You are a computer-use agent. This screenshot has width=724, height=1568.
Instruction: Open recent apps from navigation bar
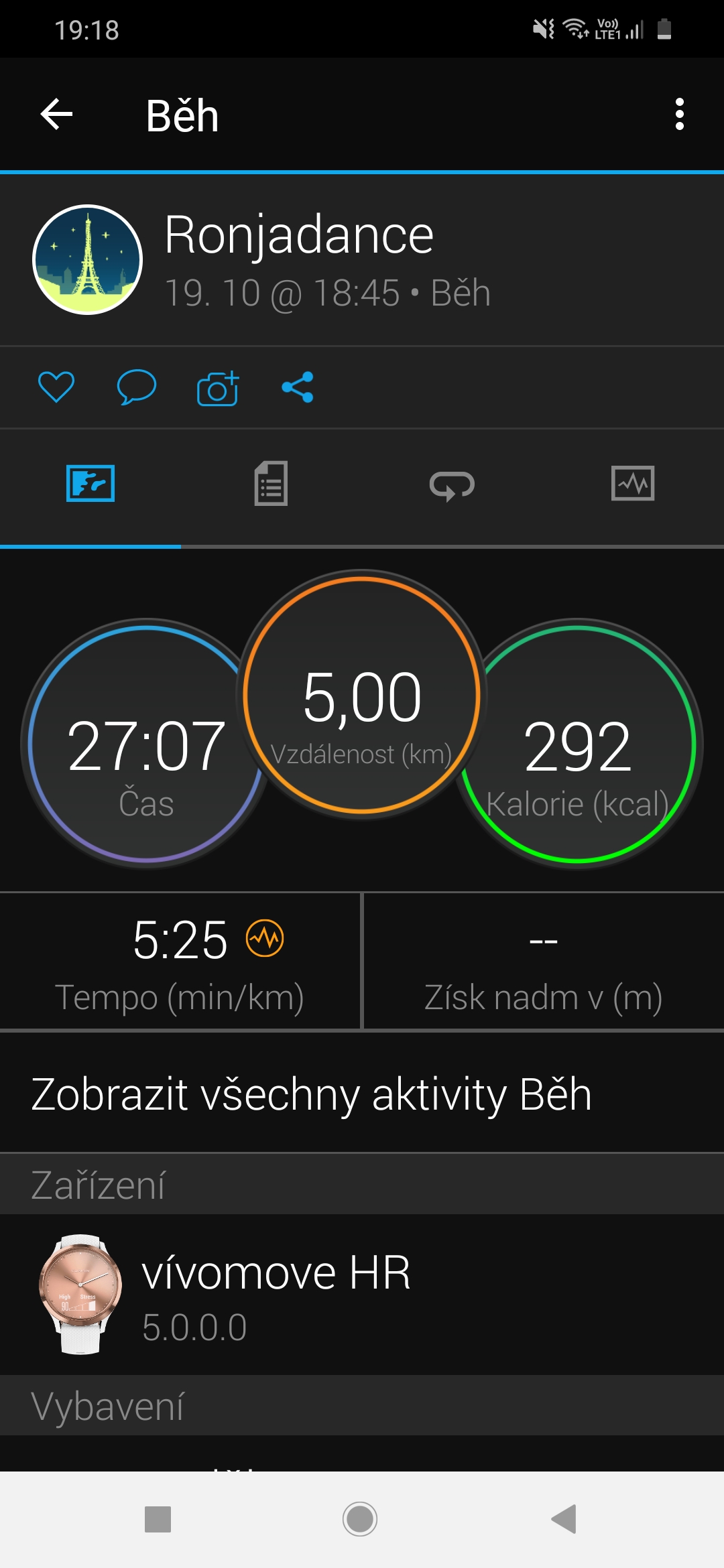coord(158,1519)
